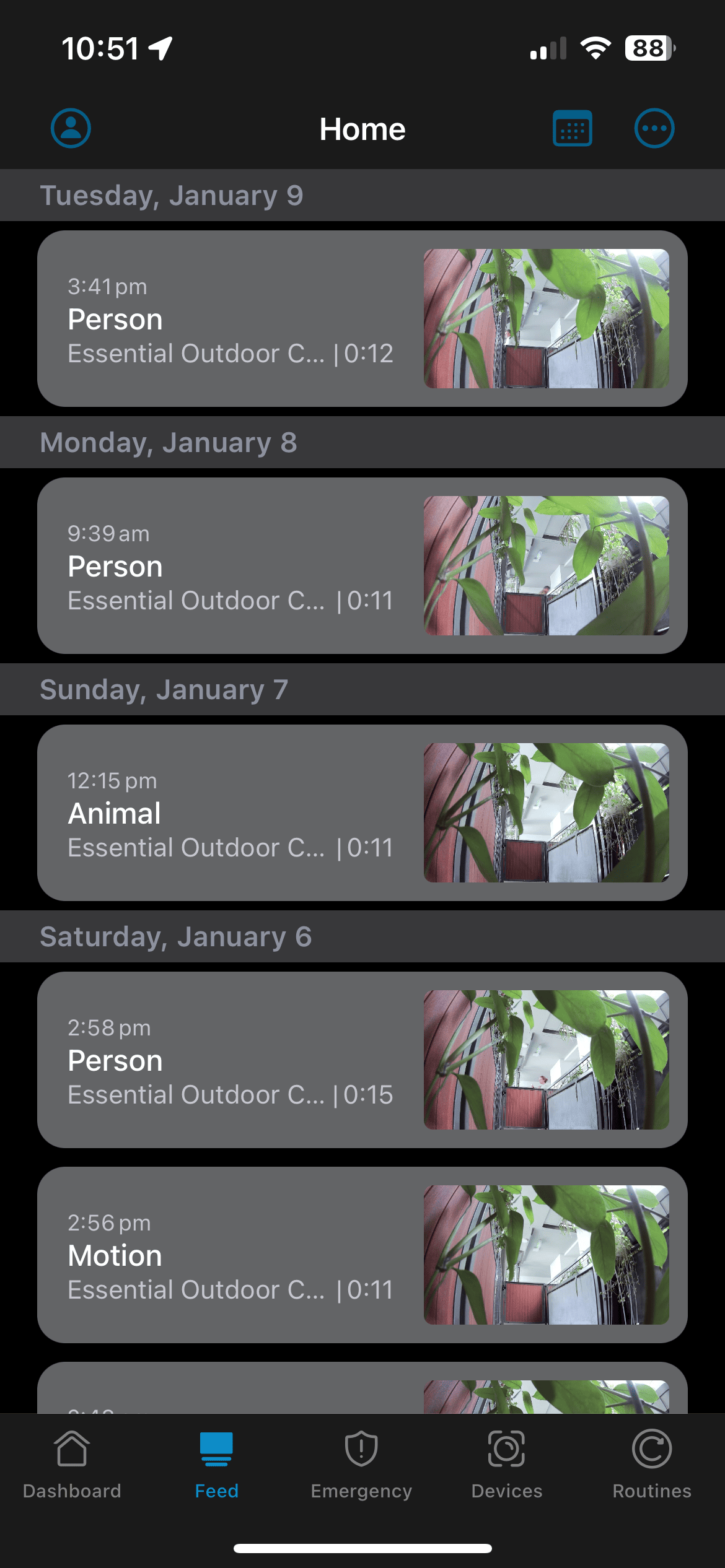Go to the Emergency tab
Image resolution: width=725 pixels, height=1568 pixels.
(x=361, y=1465)
